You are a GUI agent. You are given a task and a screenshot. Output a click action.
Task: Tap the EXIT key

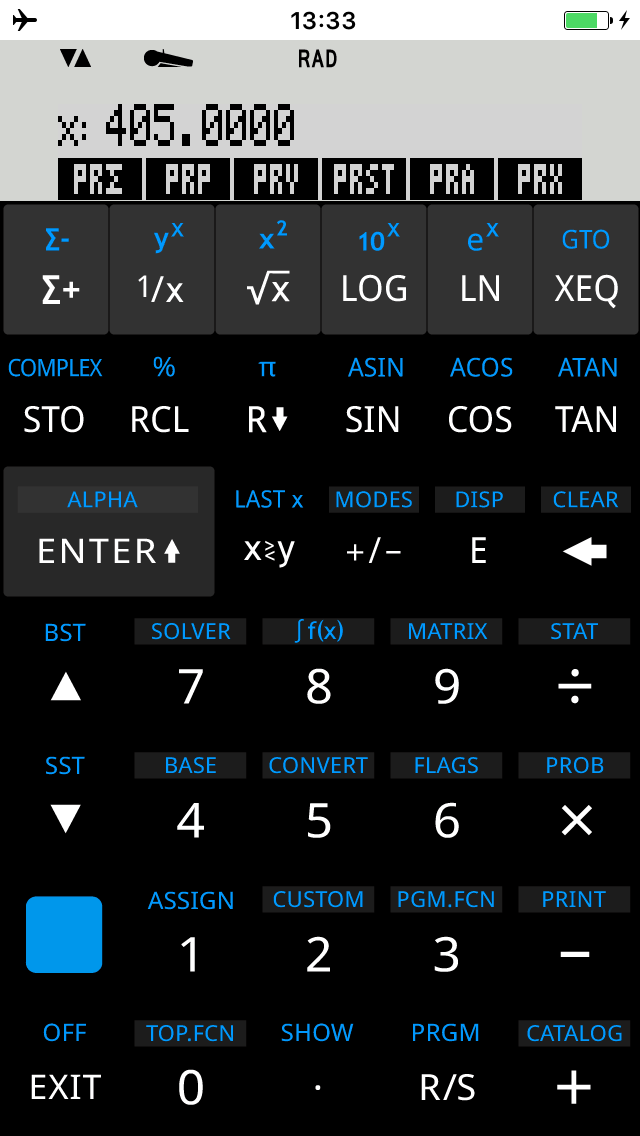(65, 1087)
